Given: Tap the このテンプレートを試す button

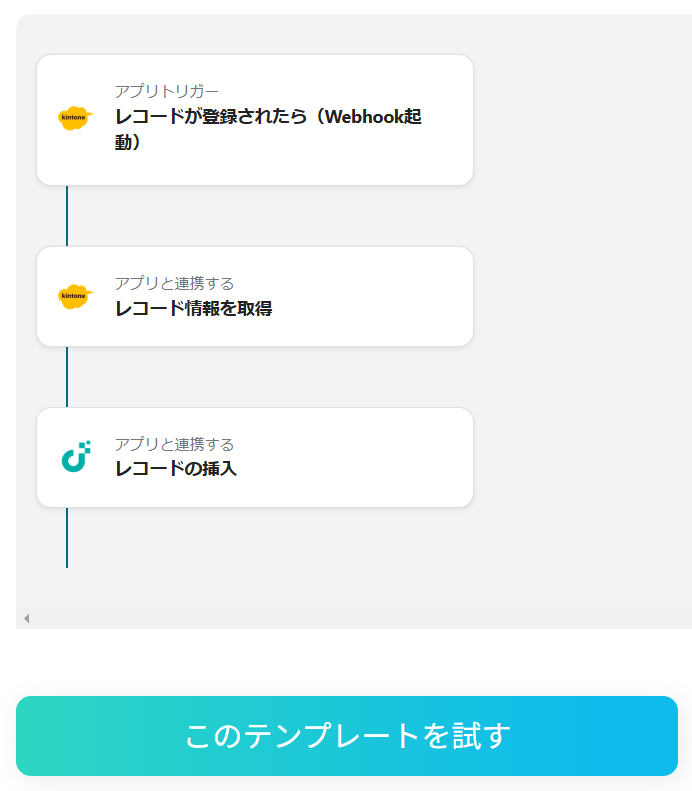Looking at the screenshot, I should (346, 736).
